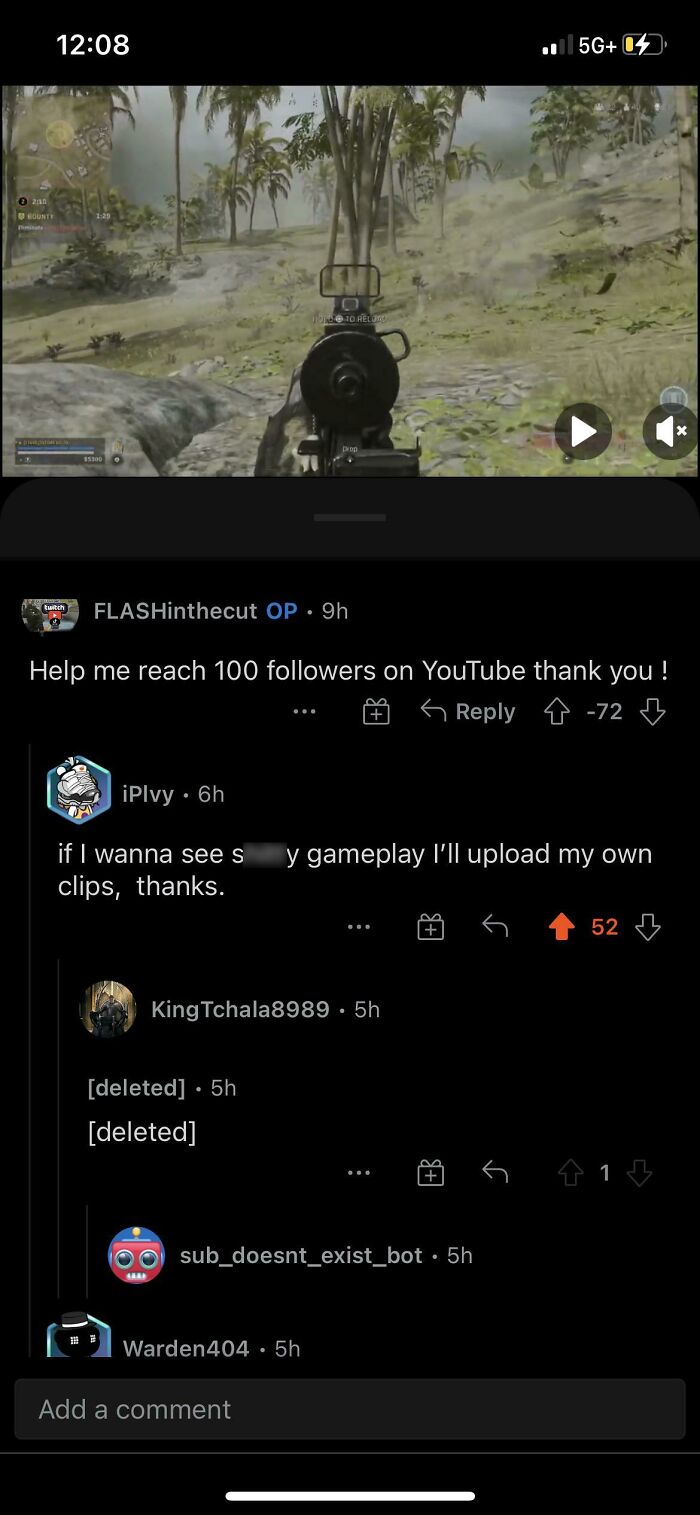700x1515 pixels.
Task: Upvote the deleted comment
Action: click(570, 1173)
